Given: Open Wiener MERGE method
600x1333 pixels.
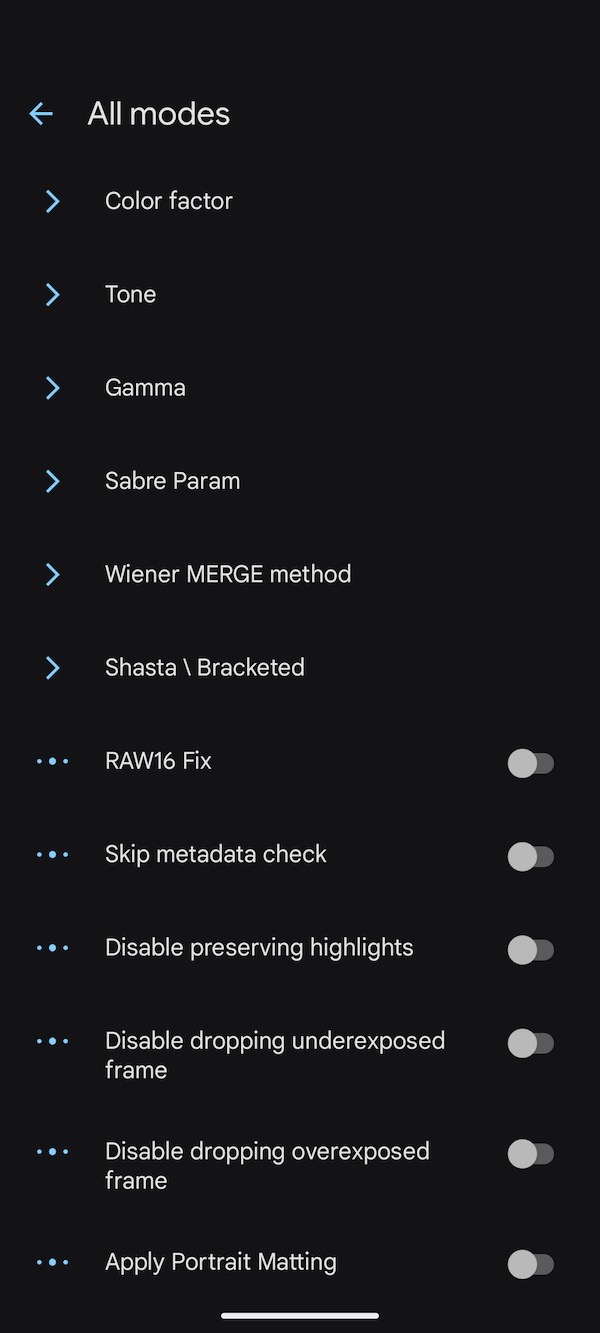Looking at the screenshot, I should tap(228, 574).
